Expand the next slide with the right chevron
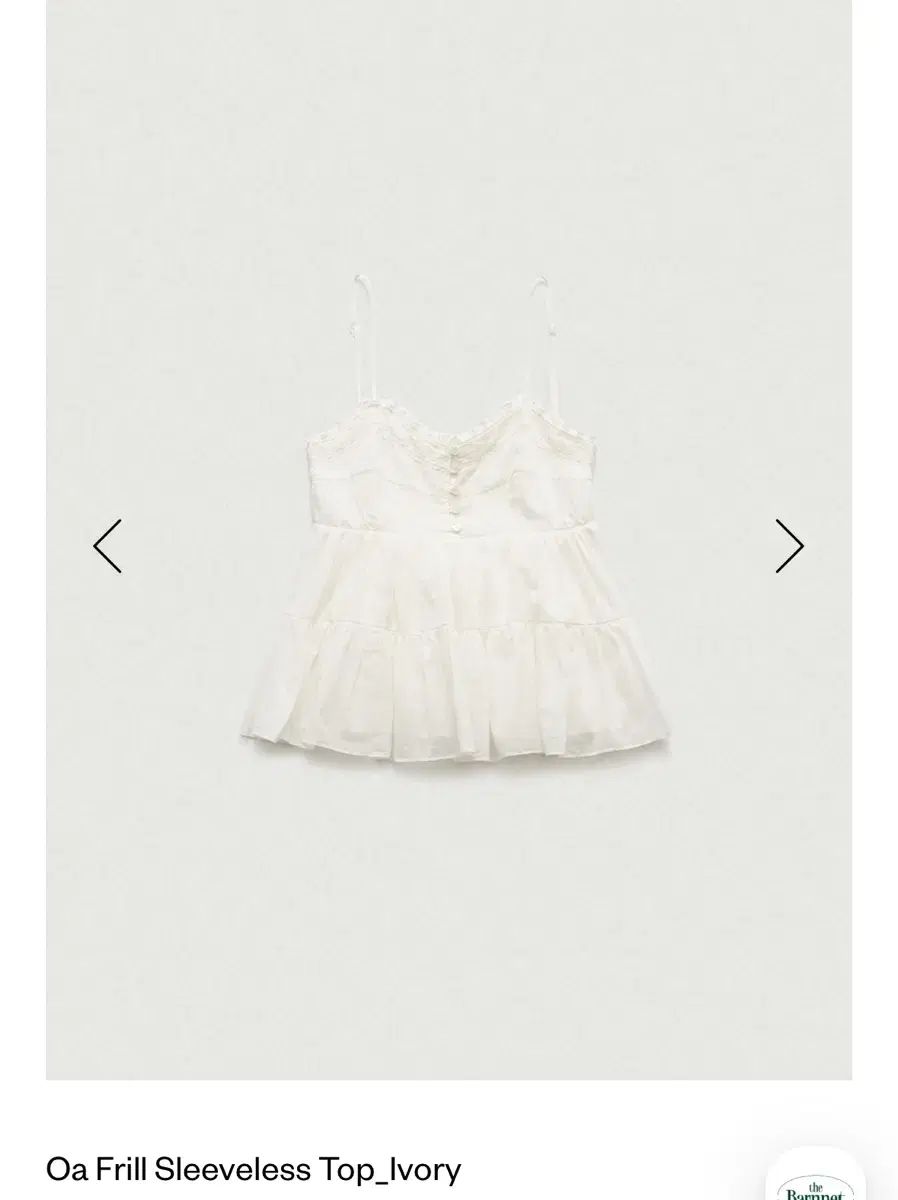Image resolution: width=898 pixels, height=1200 pixels. [789, 546]
